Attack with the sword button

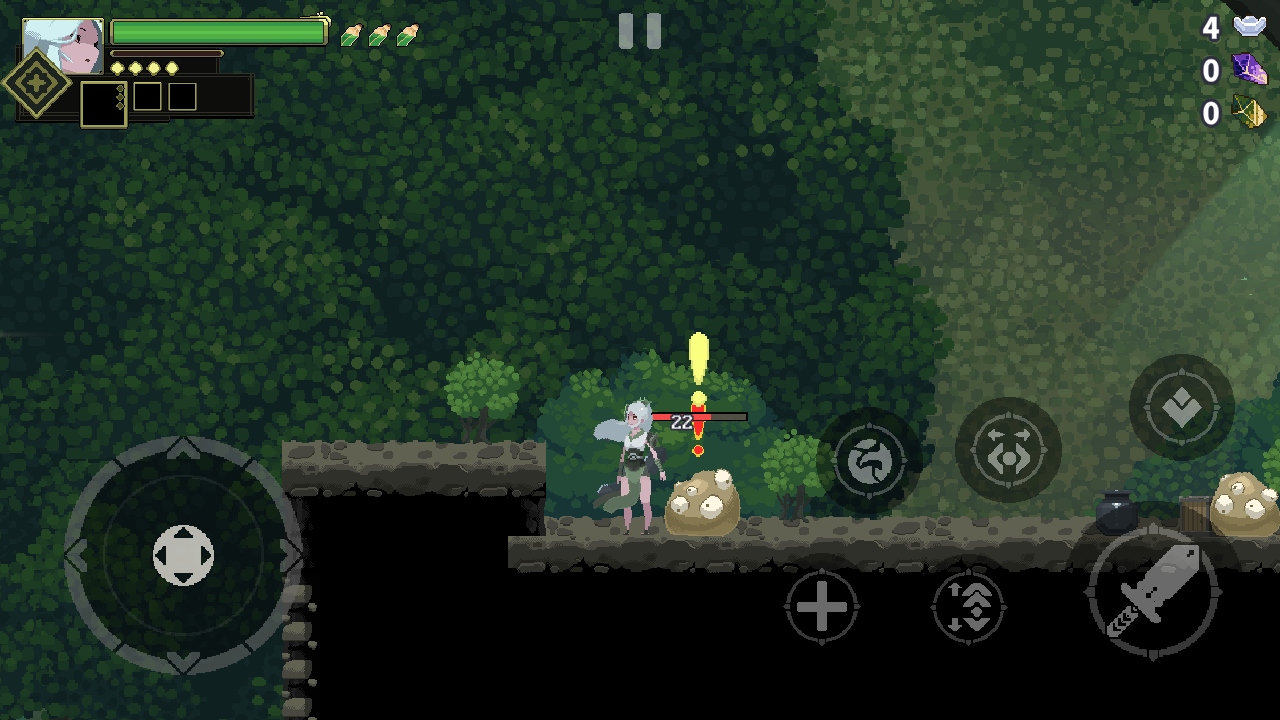pos(1153,593)
